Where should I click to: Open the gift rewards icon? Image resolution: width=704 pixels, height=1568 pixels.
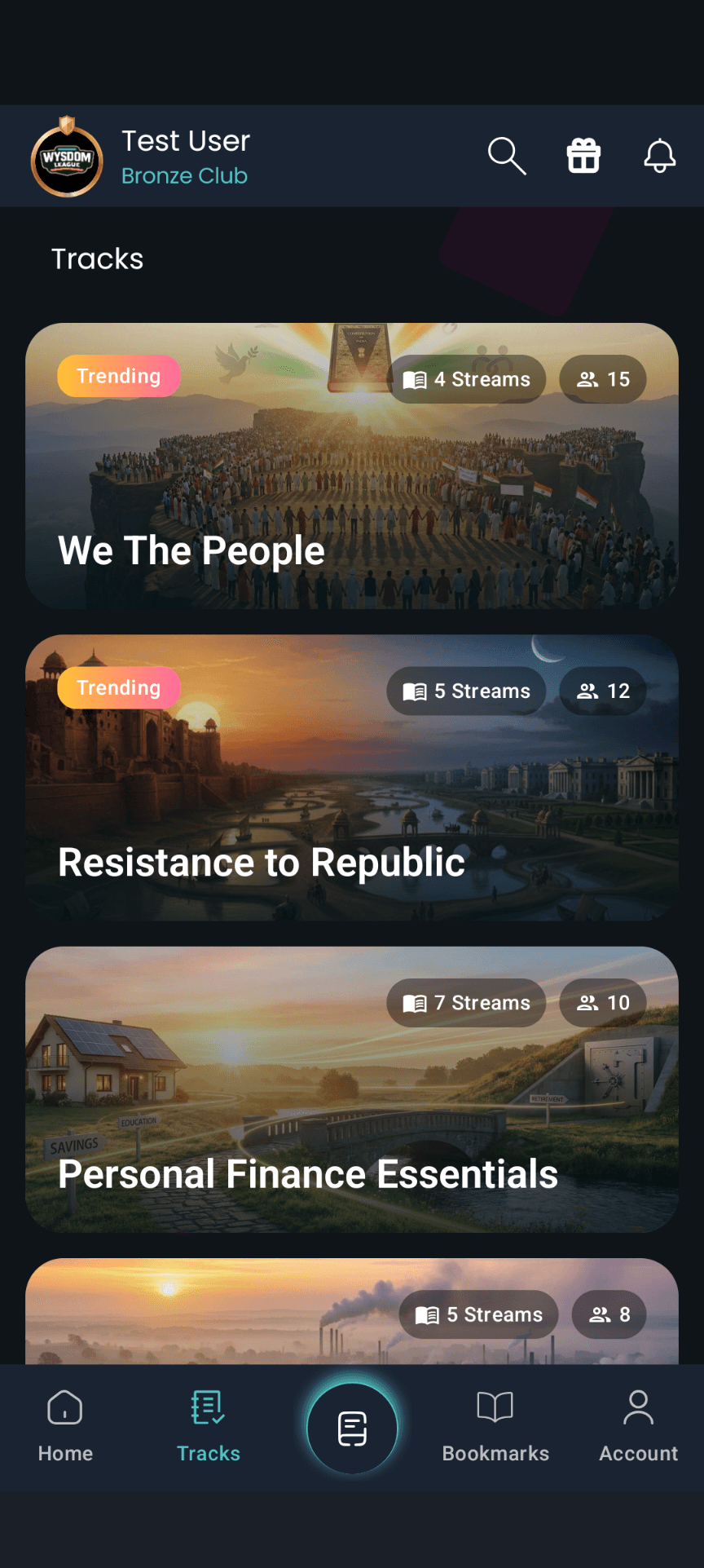coord(583,156)
